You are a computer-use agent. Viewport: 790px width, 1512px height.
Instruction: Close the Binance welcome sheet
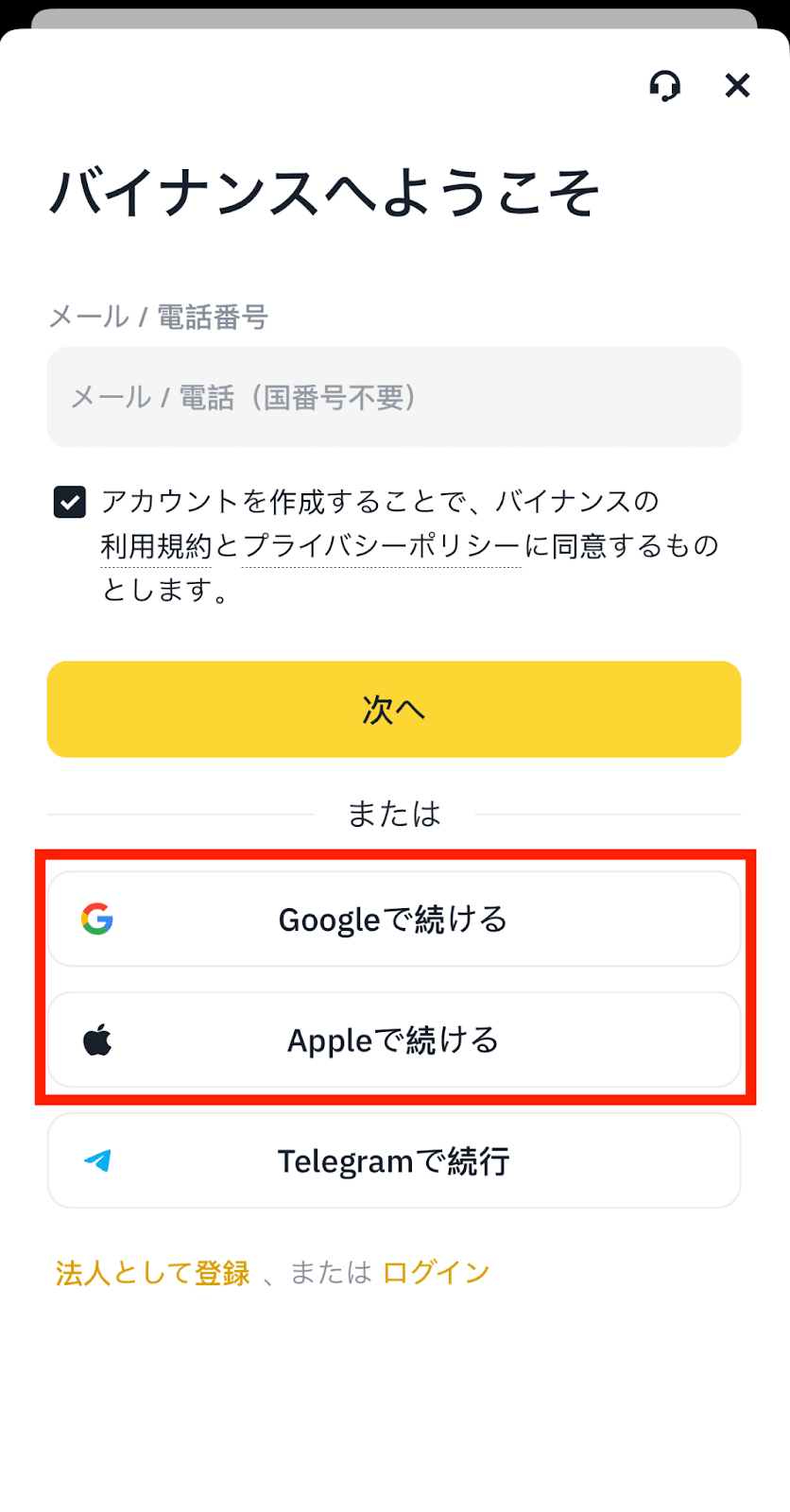737,86
